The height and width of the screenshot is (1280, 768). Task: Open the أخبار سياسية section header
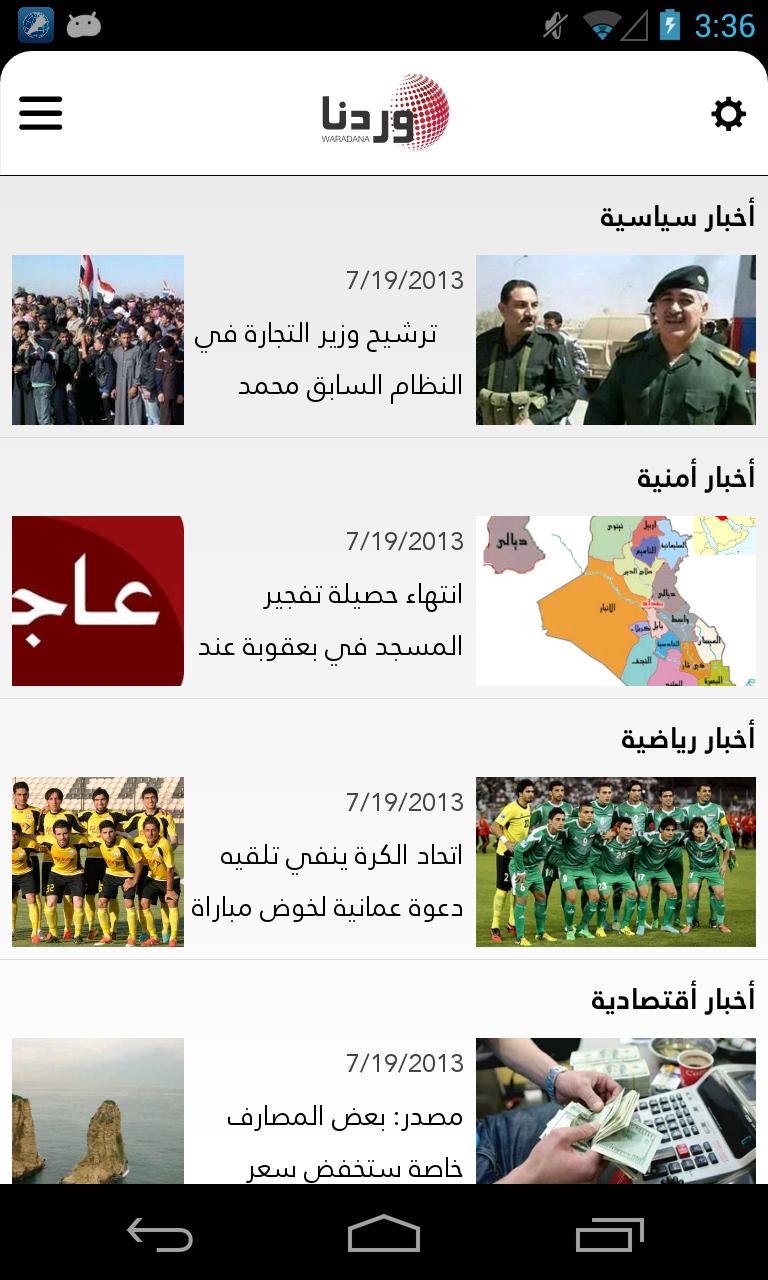point(677,216)
